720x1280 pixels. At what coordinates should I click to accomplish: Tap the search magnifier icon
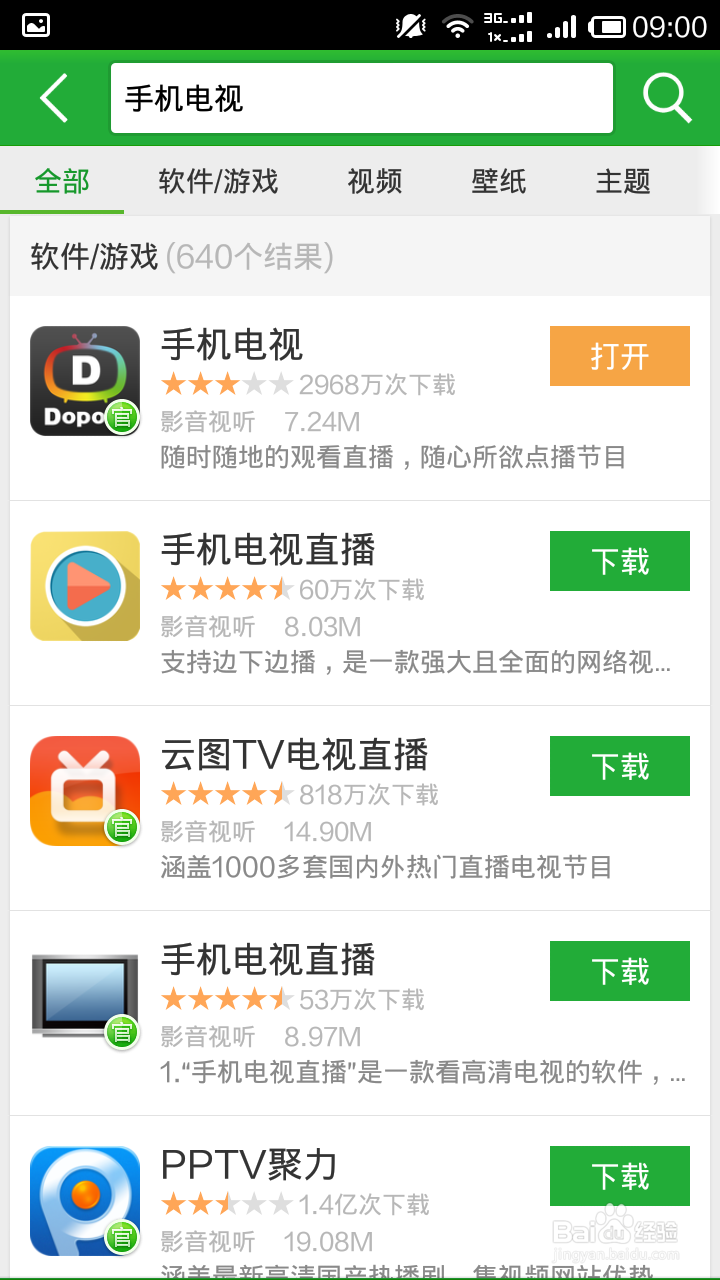tap(666, 98)
